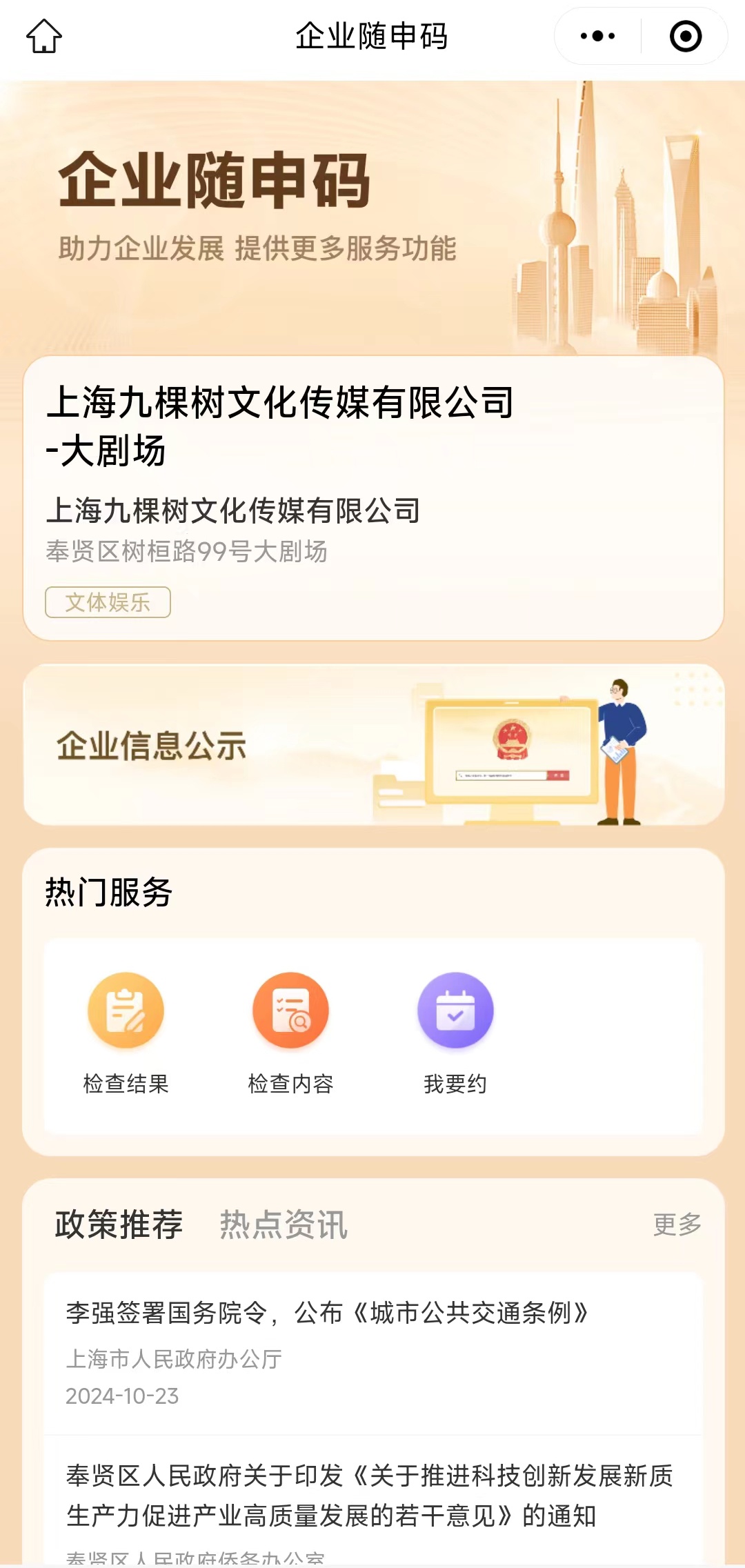The height and width of the screenshot is (1568, 745).
Task: Close the mini program via circle icon
Action: 685,36
